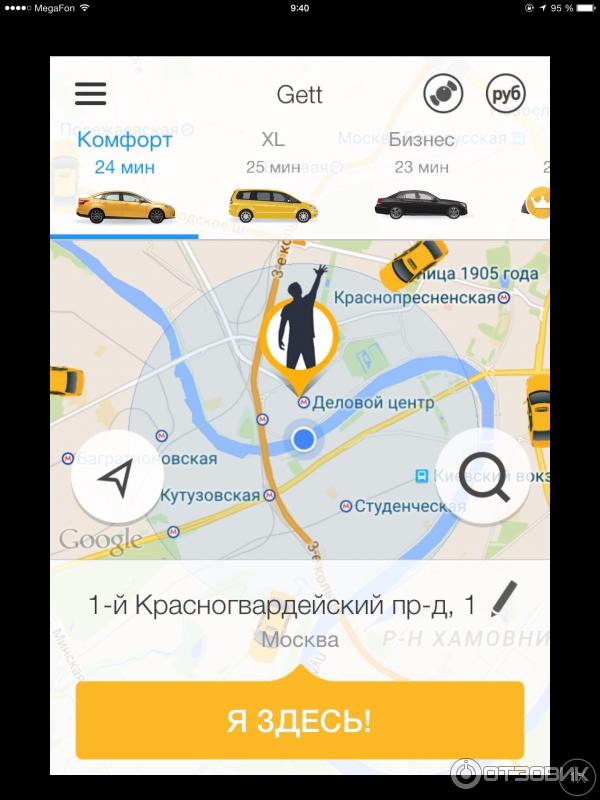Screen dimensions: 600x800
Task: Open the tips icon in the header
Action: pos(443,95)
